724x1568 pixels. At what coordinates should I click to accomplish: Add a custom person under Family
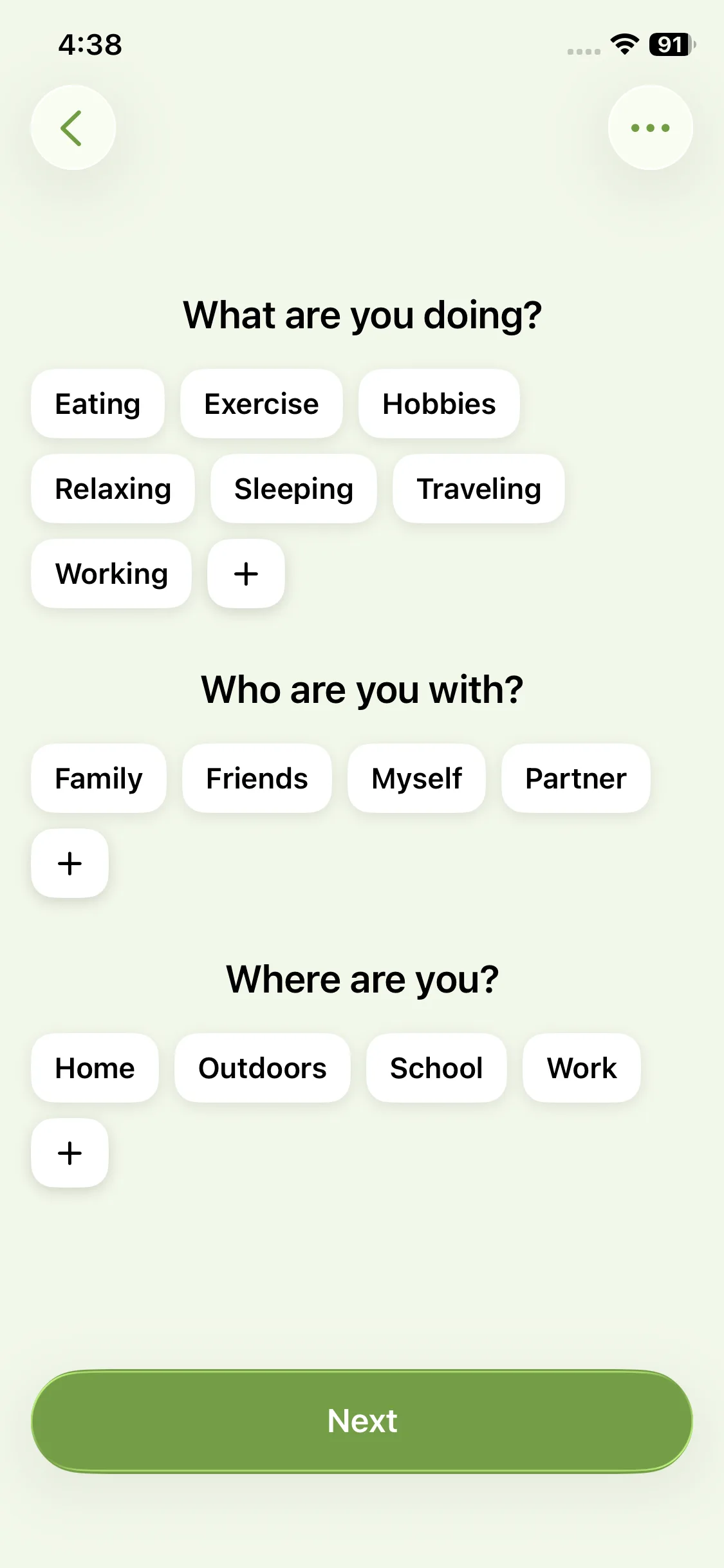coord(70,863)
